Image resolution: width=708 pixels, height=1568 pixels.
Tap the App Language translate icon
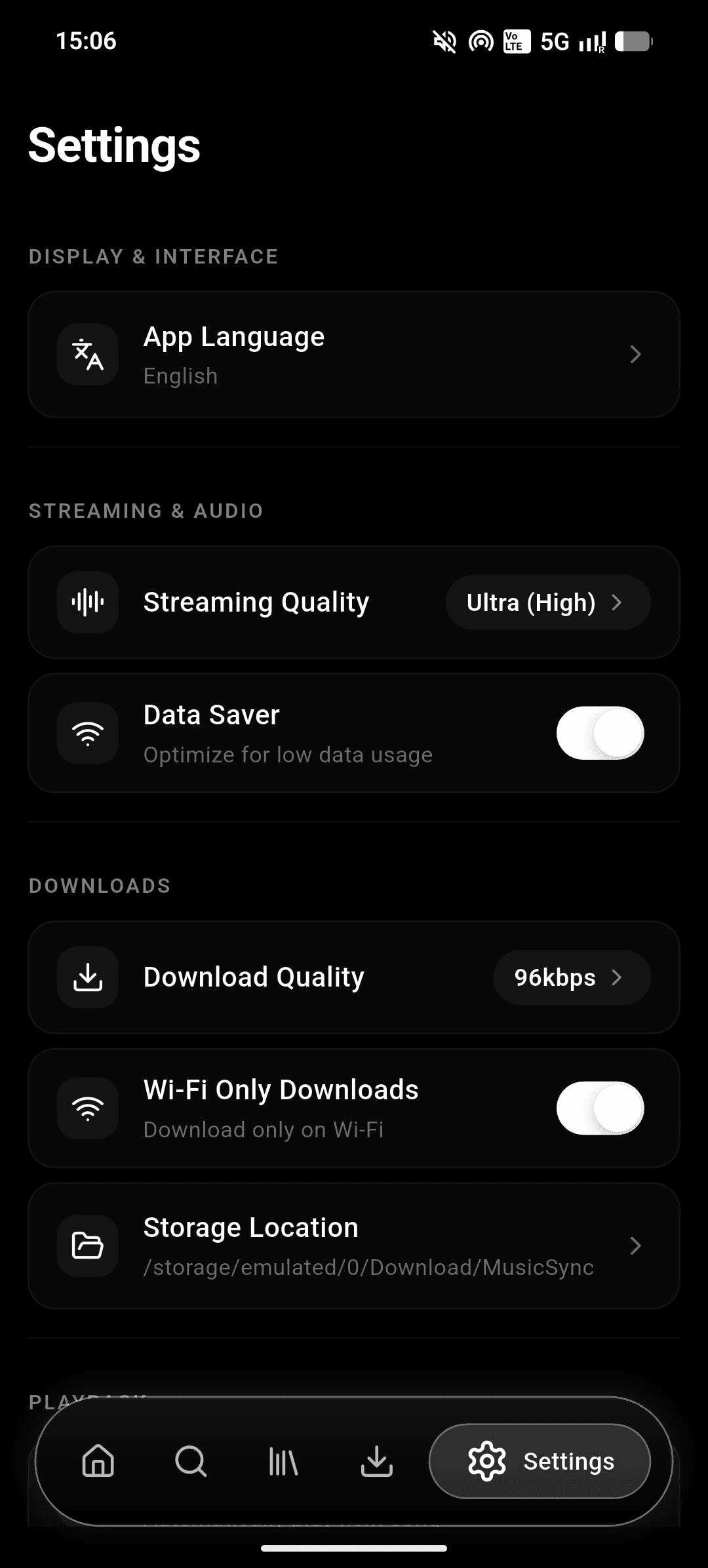pyautogui.click(x=87, y=354)
